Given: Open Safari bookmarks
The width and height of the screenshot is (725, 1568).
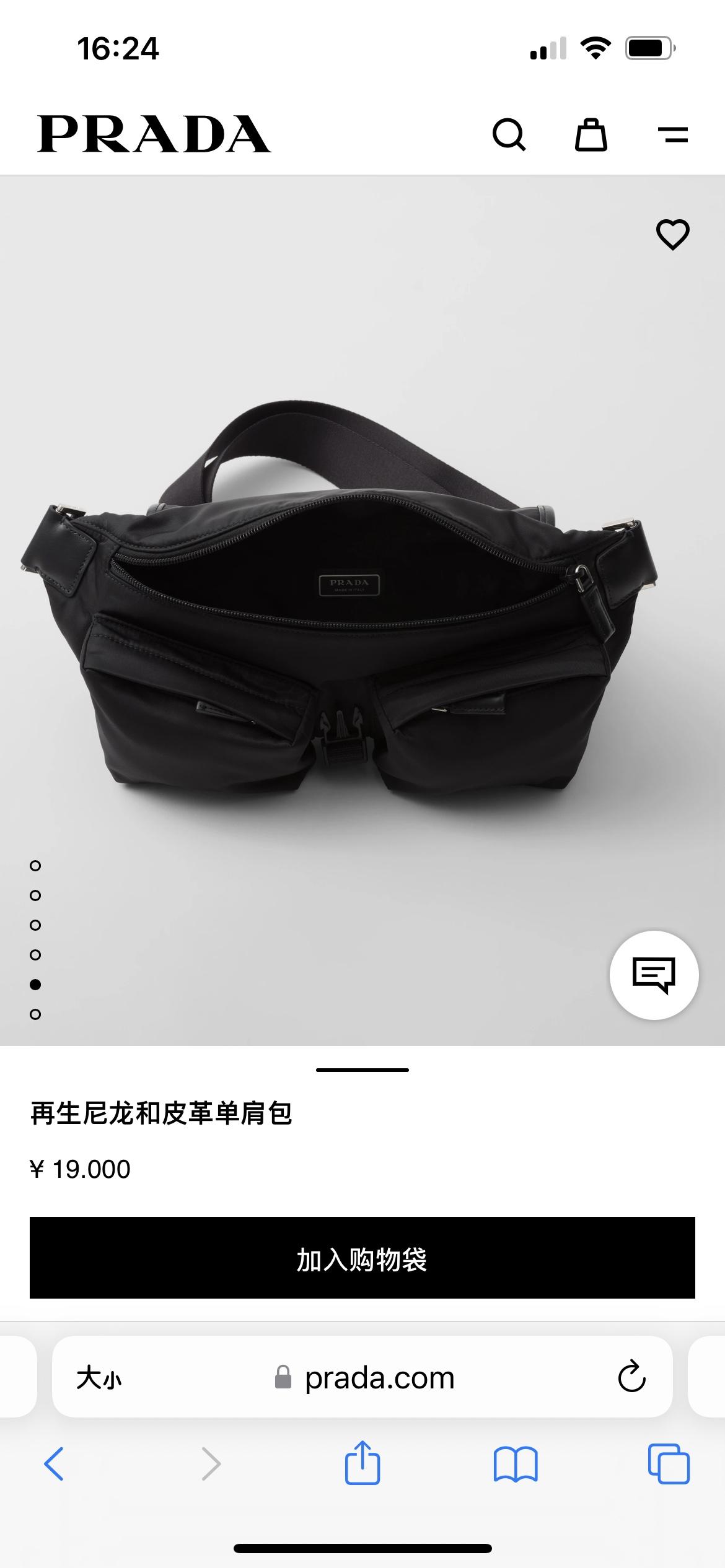Looking at the screenshot, I should (x=516, y=1464).
